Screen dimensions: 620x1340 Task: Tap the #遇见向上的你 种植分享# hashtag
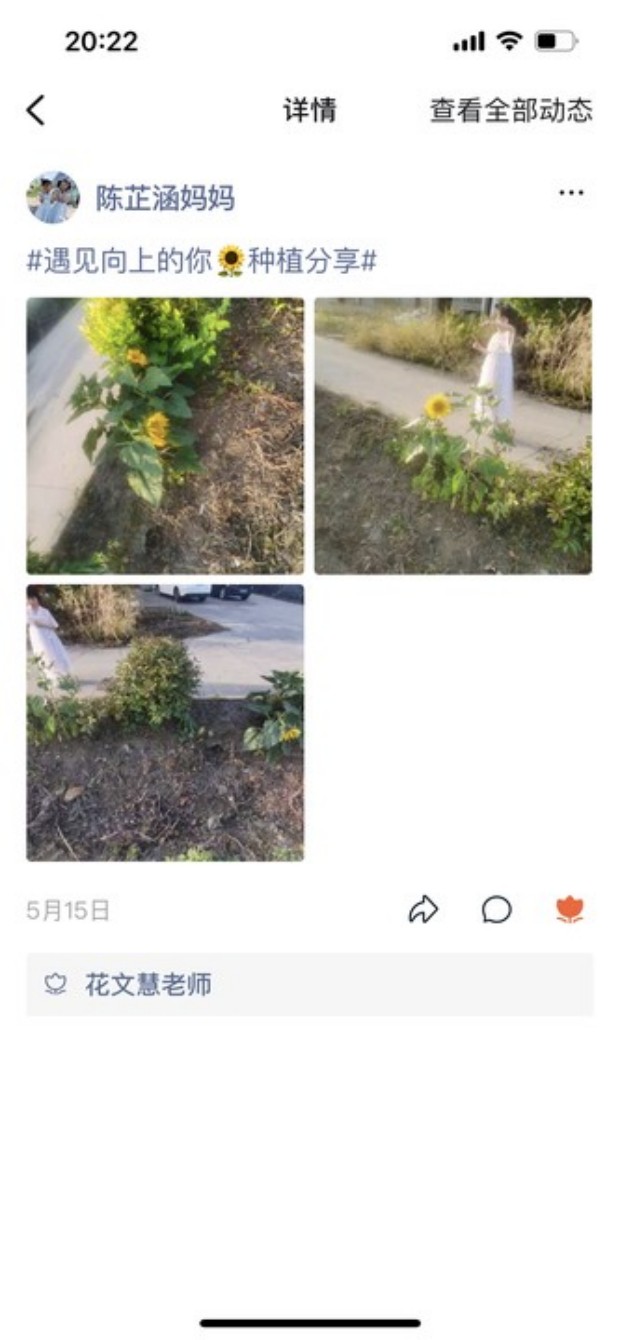(x=201, y=262)
